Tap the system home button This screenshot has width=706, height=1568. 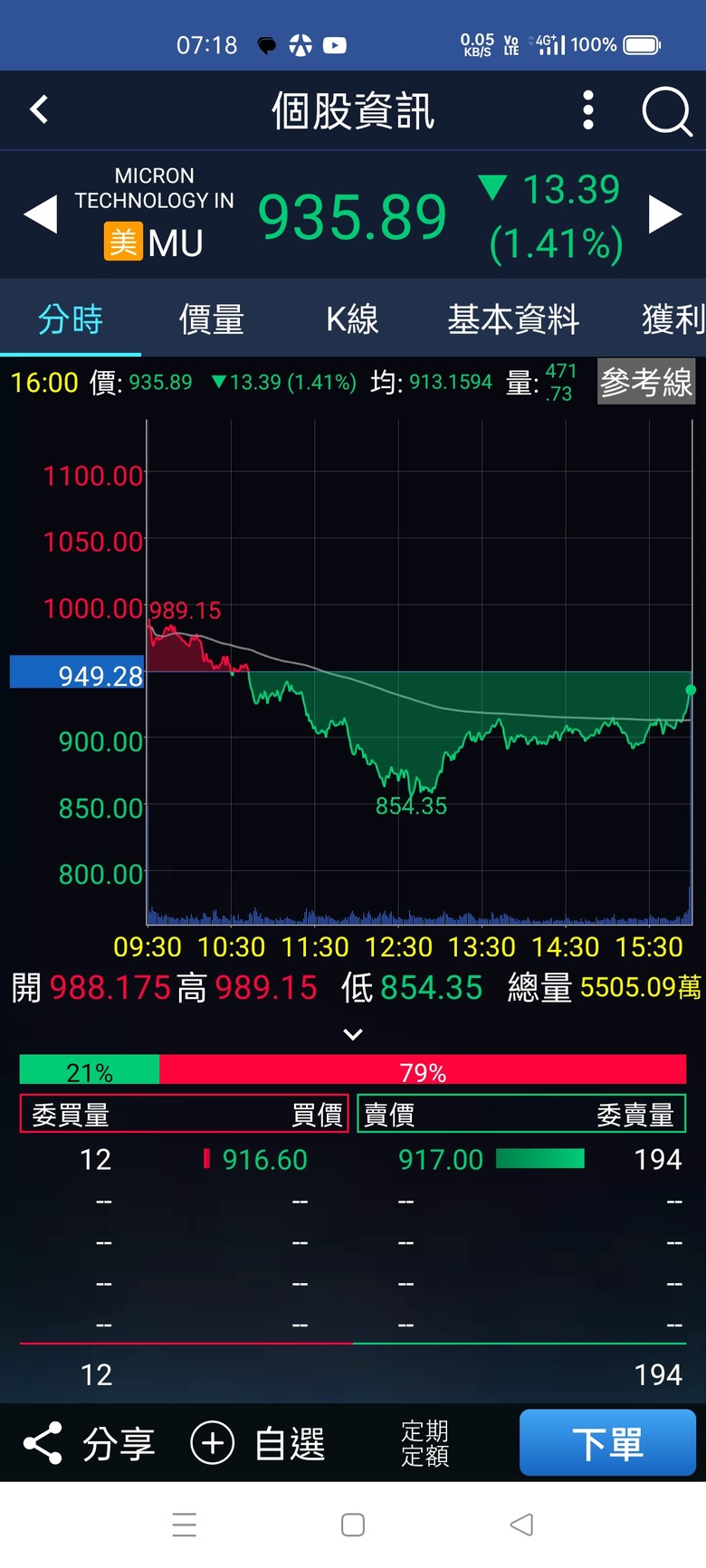tap(353, 1525)
